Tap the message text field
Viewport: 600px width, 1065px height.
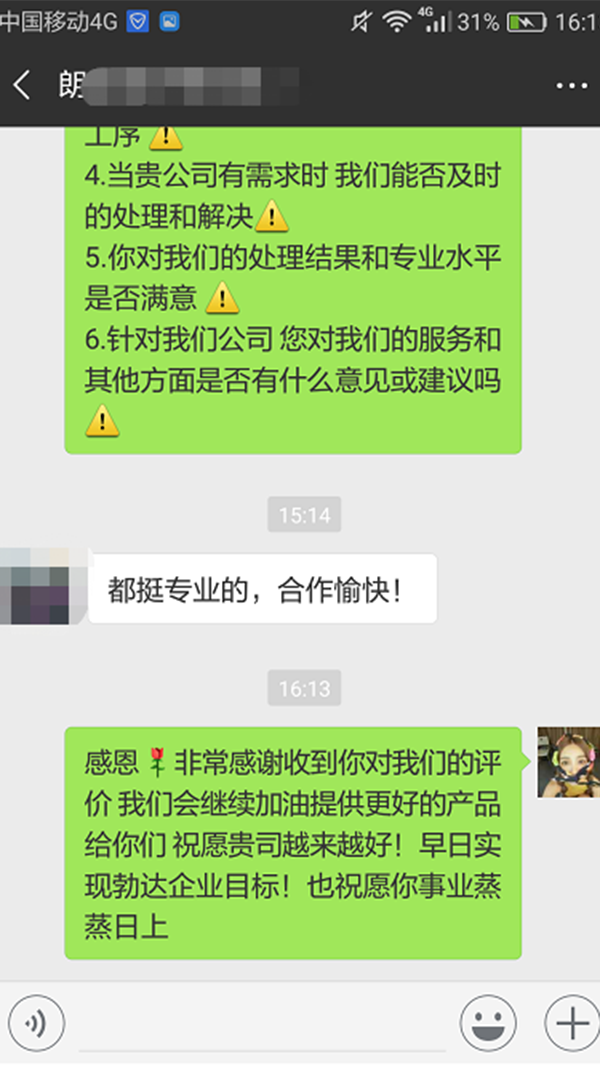click(260, 1023)
